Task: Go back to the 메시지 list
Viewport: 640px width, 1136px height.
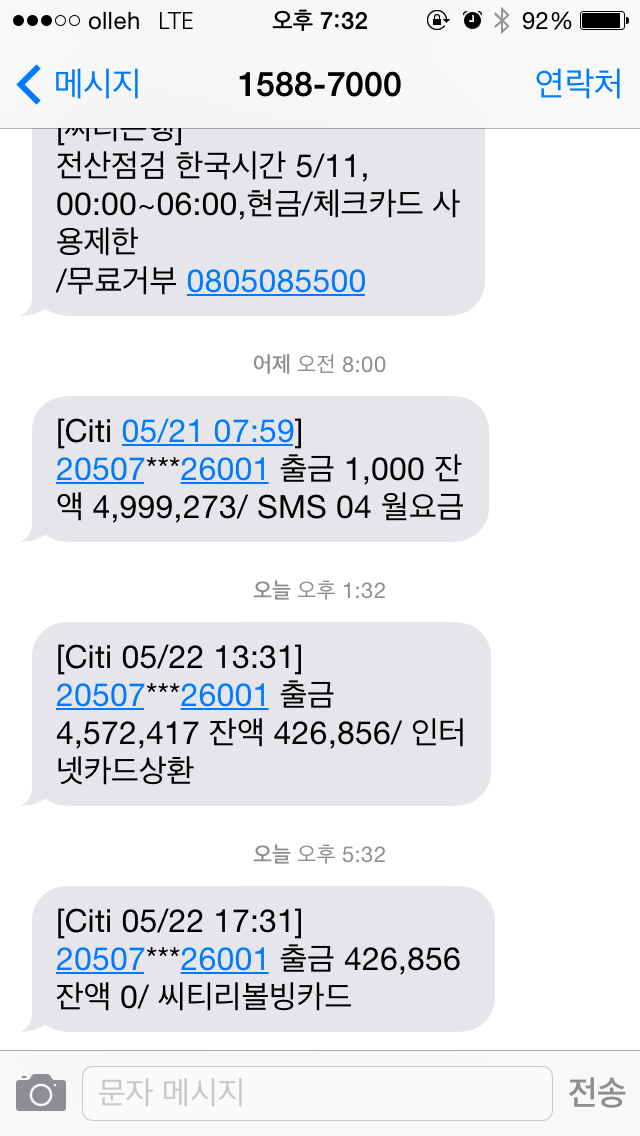Action: point(78,84)
